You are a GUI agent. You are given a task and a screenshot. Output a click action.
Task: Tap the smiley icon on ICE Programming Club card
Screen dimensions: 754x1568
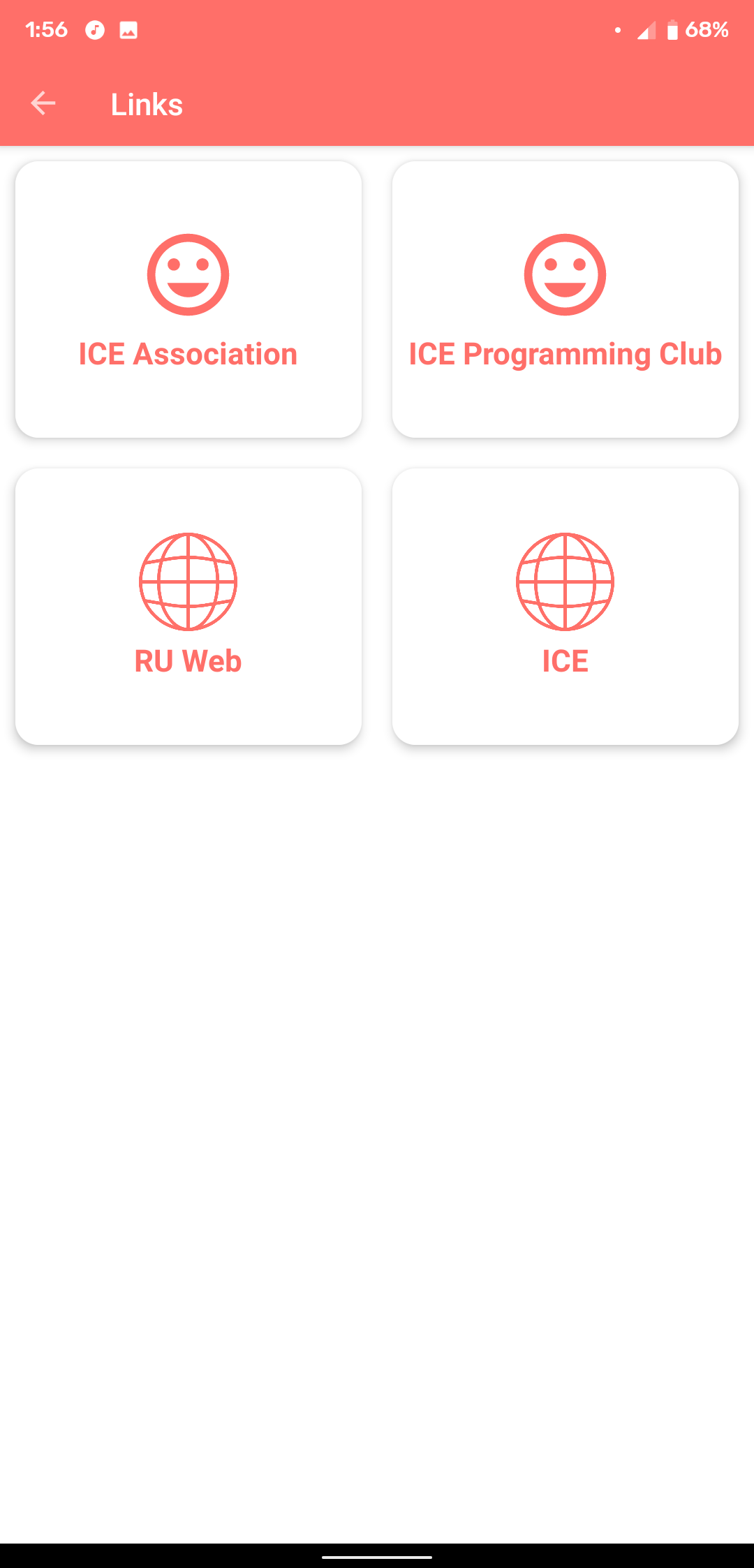pyautogui.click(x=565, y=274)
